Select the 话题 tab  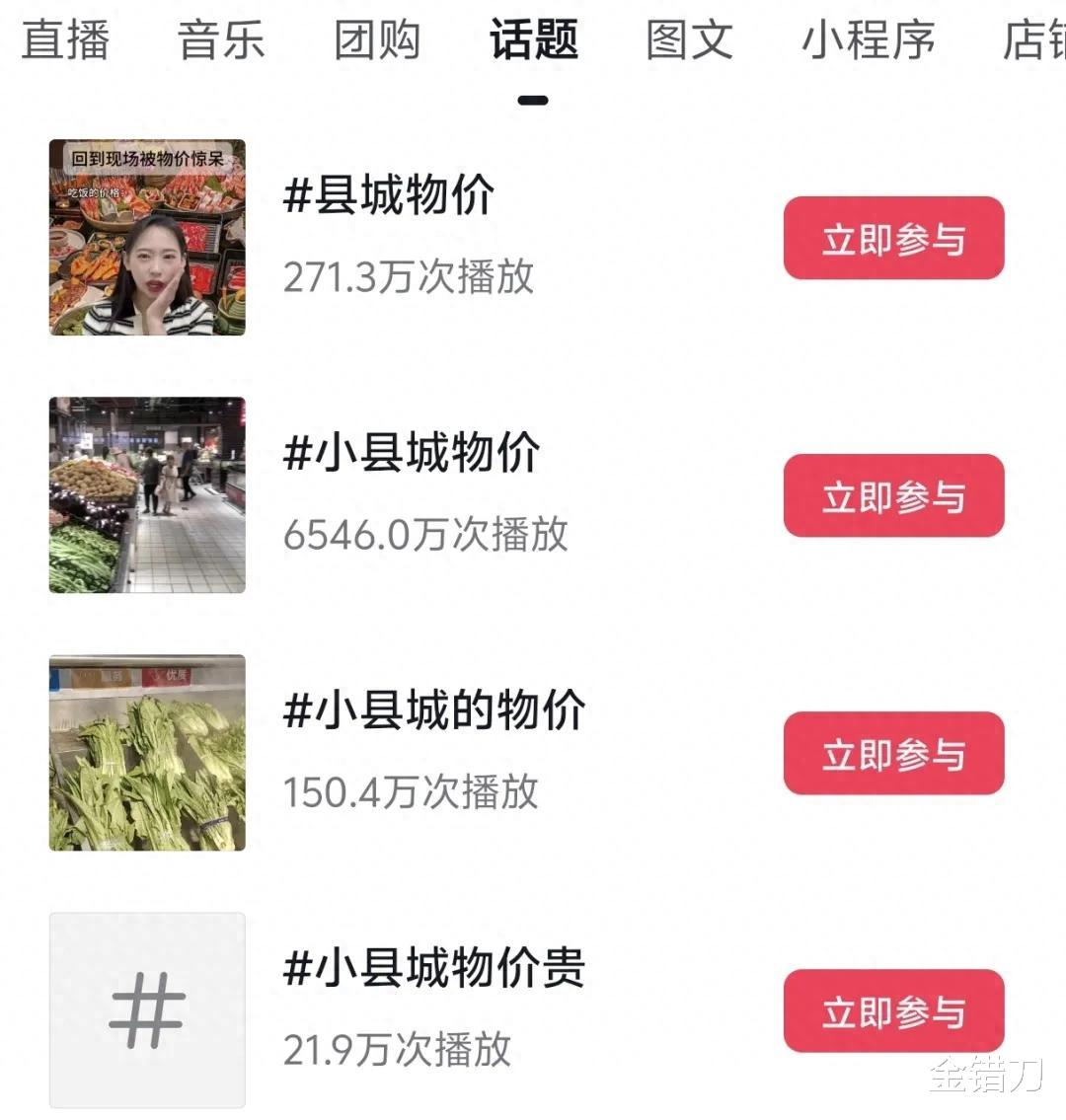(x=533, y=41)
